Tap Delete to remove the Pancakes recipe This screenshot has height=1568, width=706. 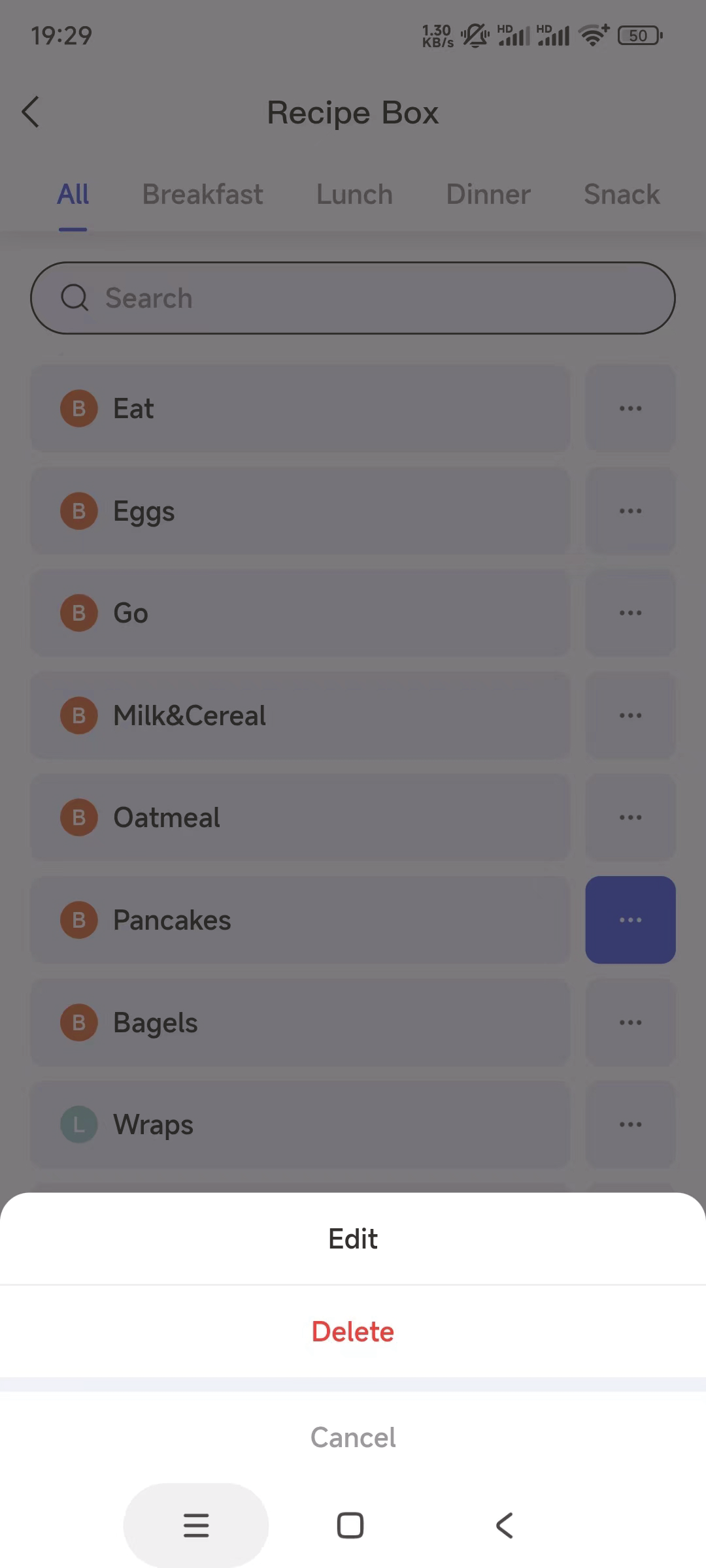(353, 1331)
